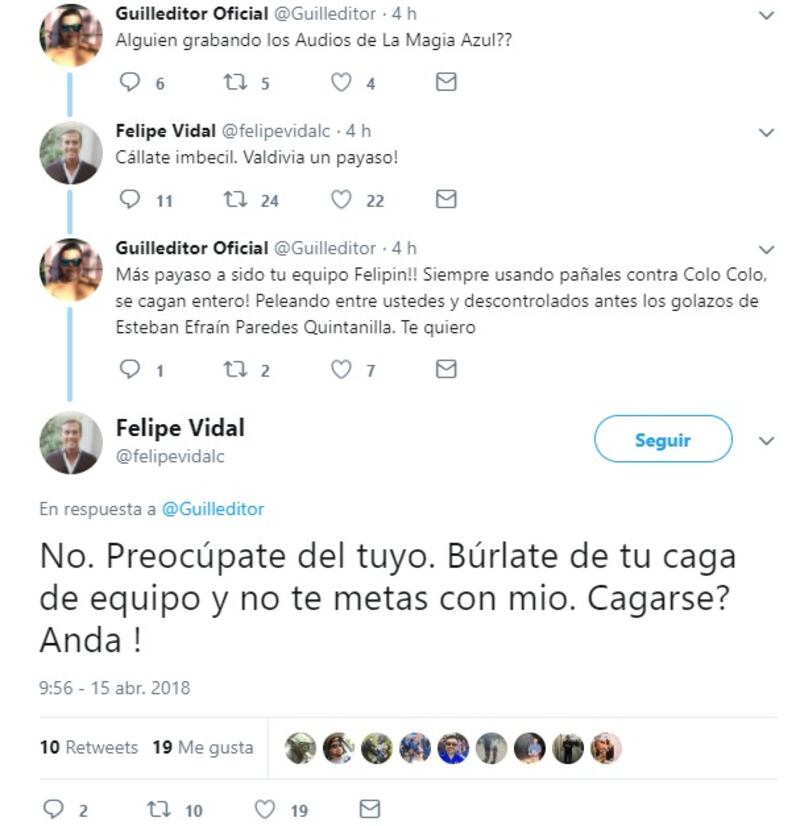Screen dimensions: 800x826
Task: Reply to the main 'Preocúpate del tuyo' tweet
Action: tap(55, 809)
